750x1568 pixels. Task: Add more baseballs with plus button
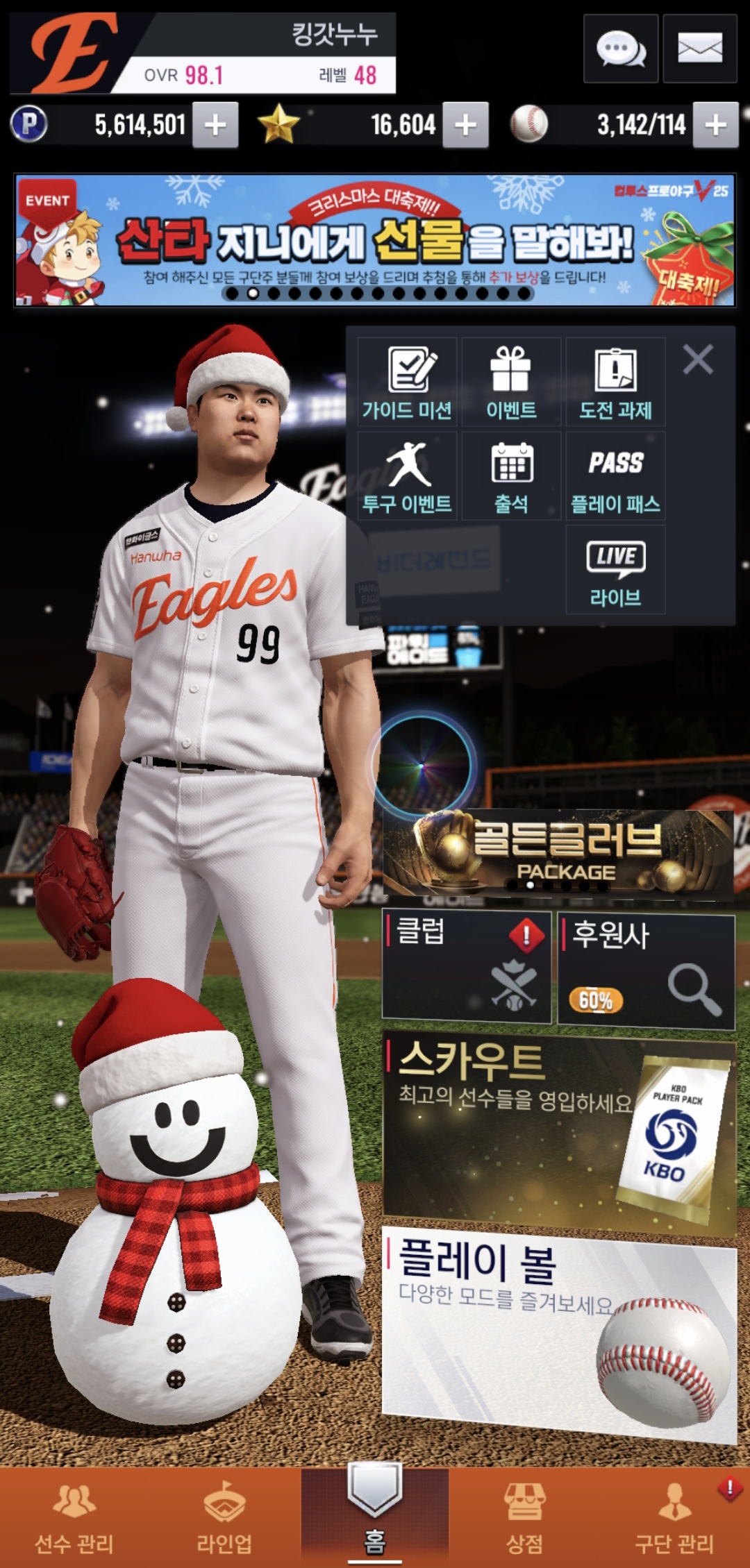(715, 125)
